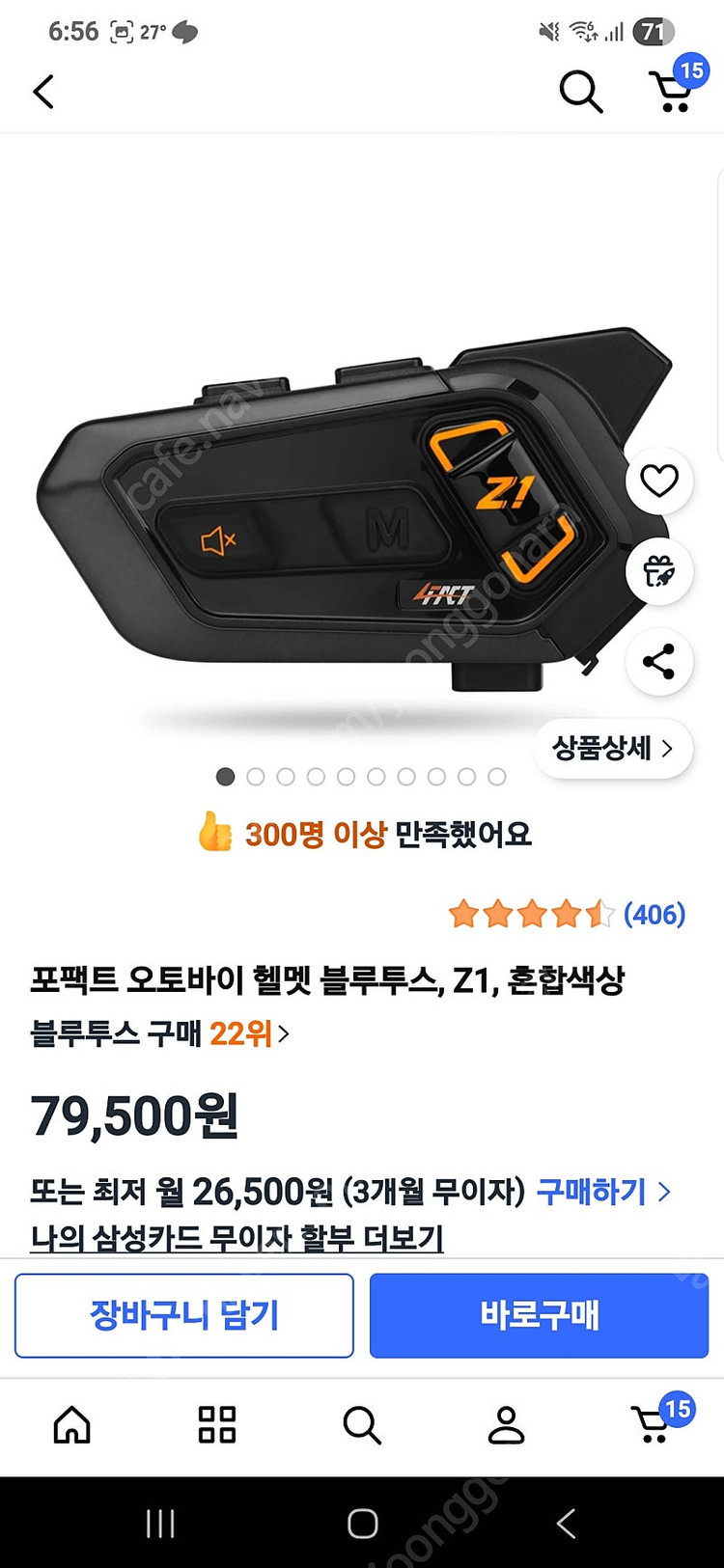Open 구매하기 via its chevron
This screenshot has height=1568, width=724.
coord(665,1193)
